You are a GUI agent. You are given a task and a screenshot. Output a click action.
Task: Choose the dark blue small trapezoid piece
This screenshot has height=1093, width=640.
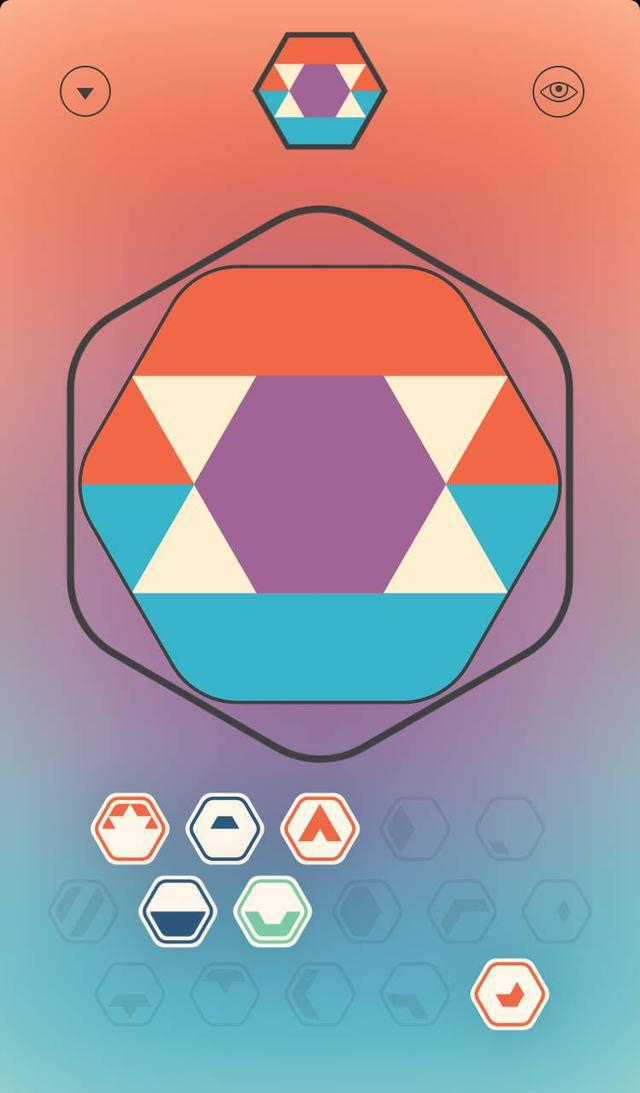pyautogui.click(x=225, y=828)
